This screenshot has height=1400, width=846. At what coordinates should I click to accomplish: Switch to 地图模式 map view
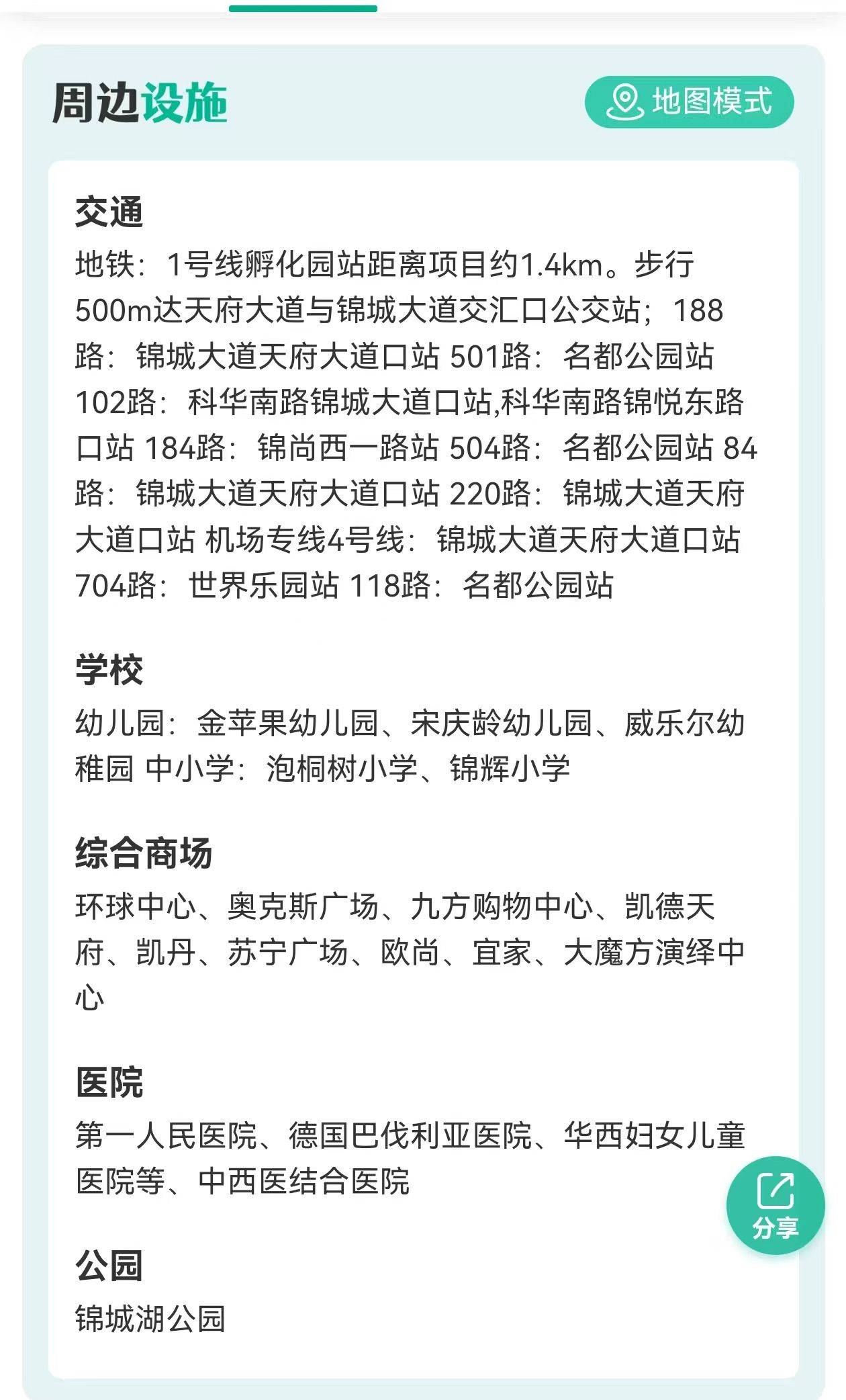[x=690, y=102]
